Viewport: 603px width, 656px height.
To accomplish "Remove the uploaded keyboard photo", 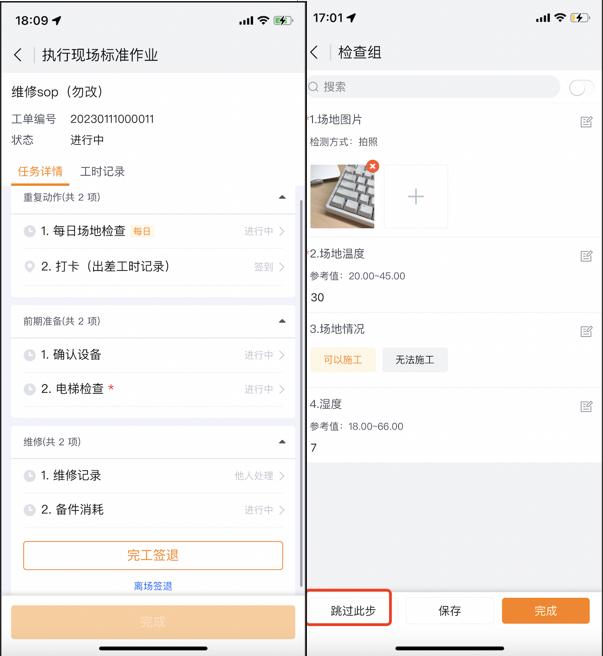I will click(373, 166).
